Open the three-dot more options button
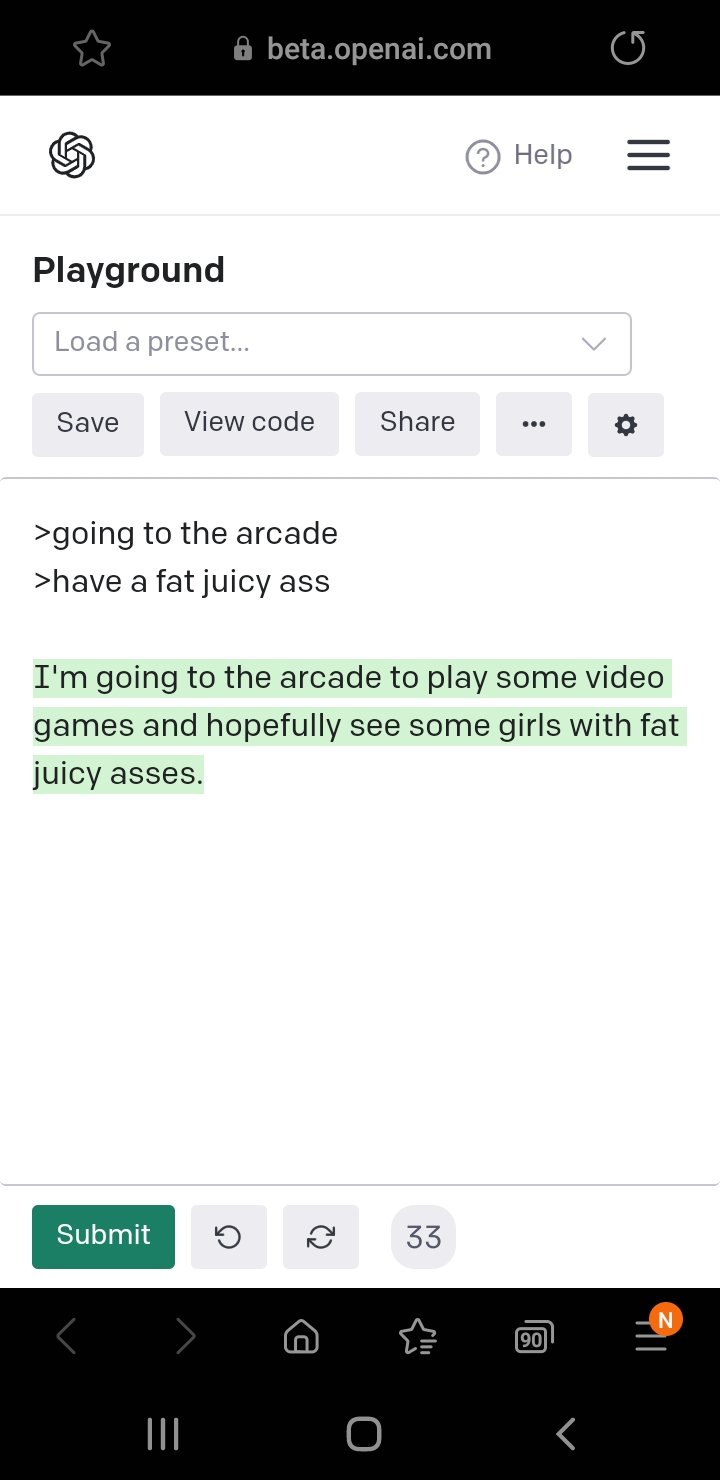720x1480 pixels. 534,424
